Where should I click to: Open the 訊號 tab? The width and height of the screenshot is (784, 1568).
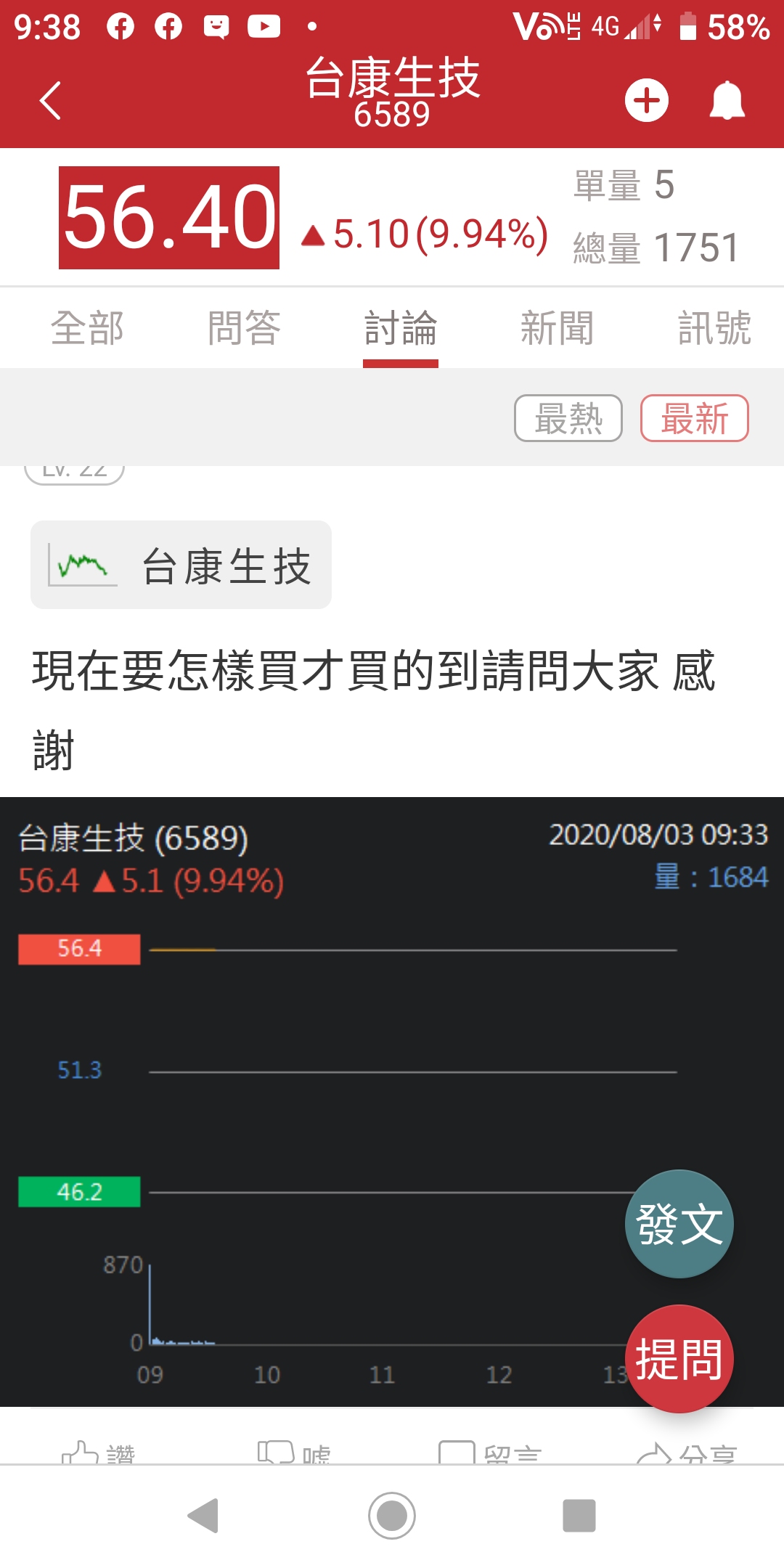click(x=714, y=328)
